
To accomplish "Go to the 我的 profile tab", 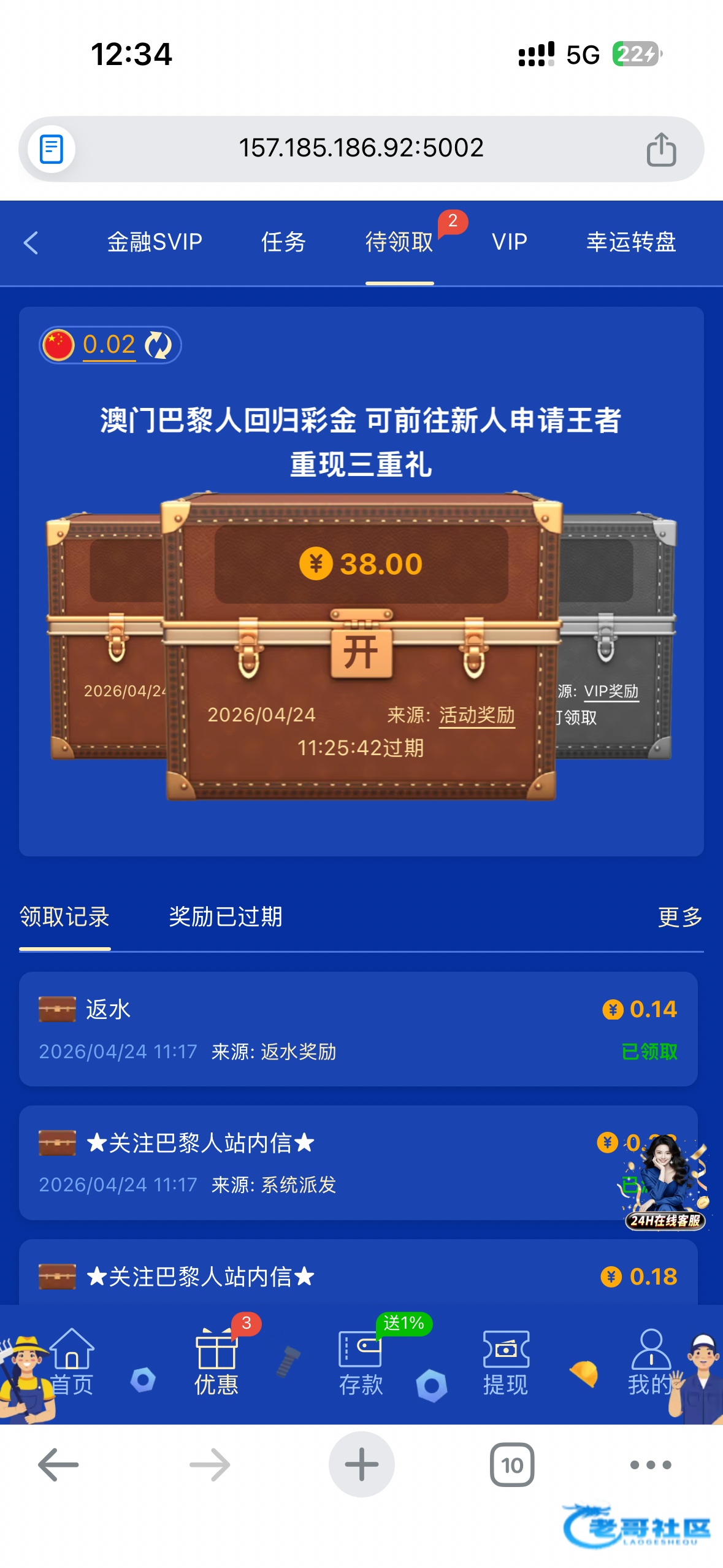I will (650, 1362).
